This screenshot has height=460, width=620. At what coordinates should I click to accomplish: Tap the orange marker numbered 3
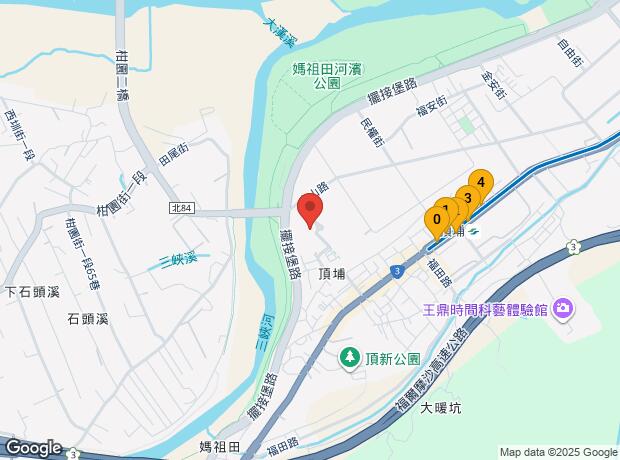pos(469,197)
